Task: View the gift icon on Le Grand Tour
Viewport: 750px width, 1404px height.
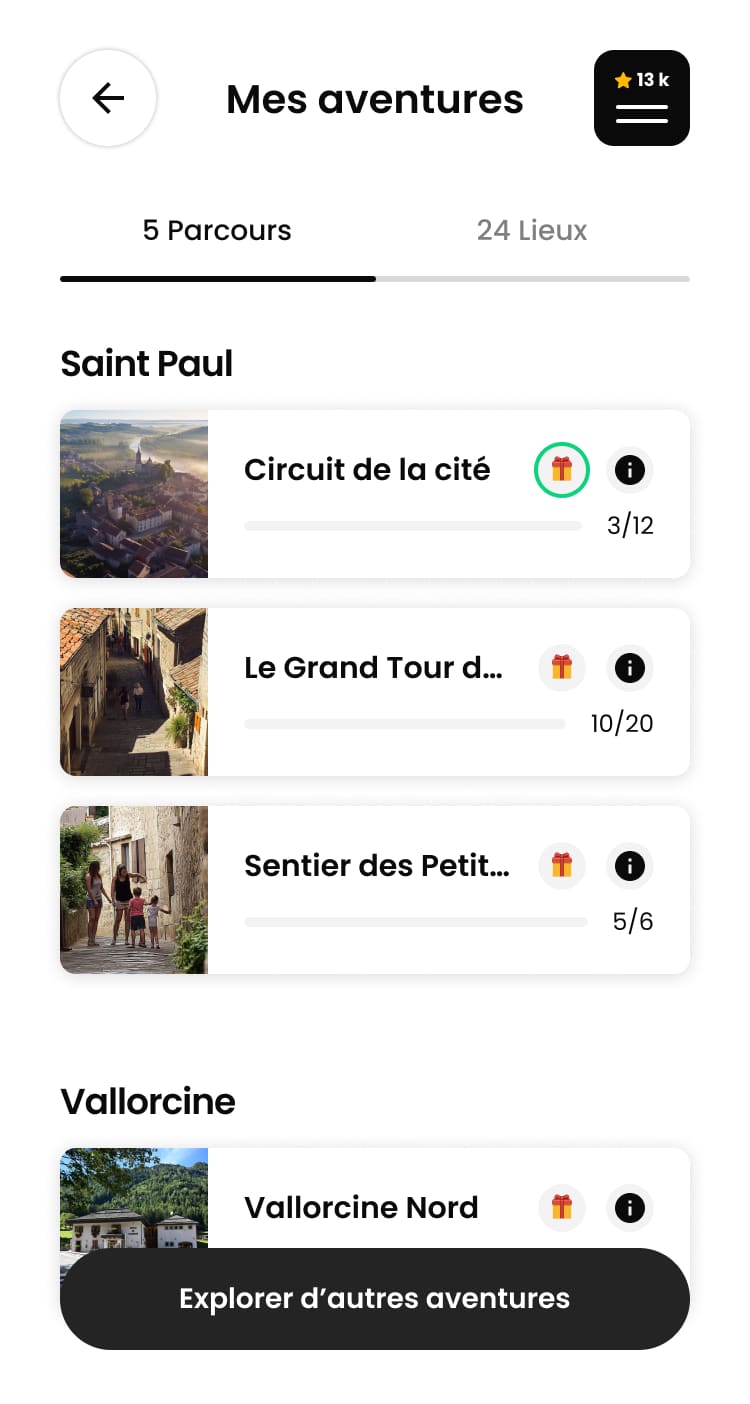Action: pos(562,668)
